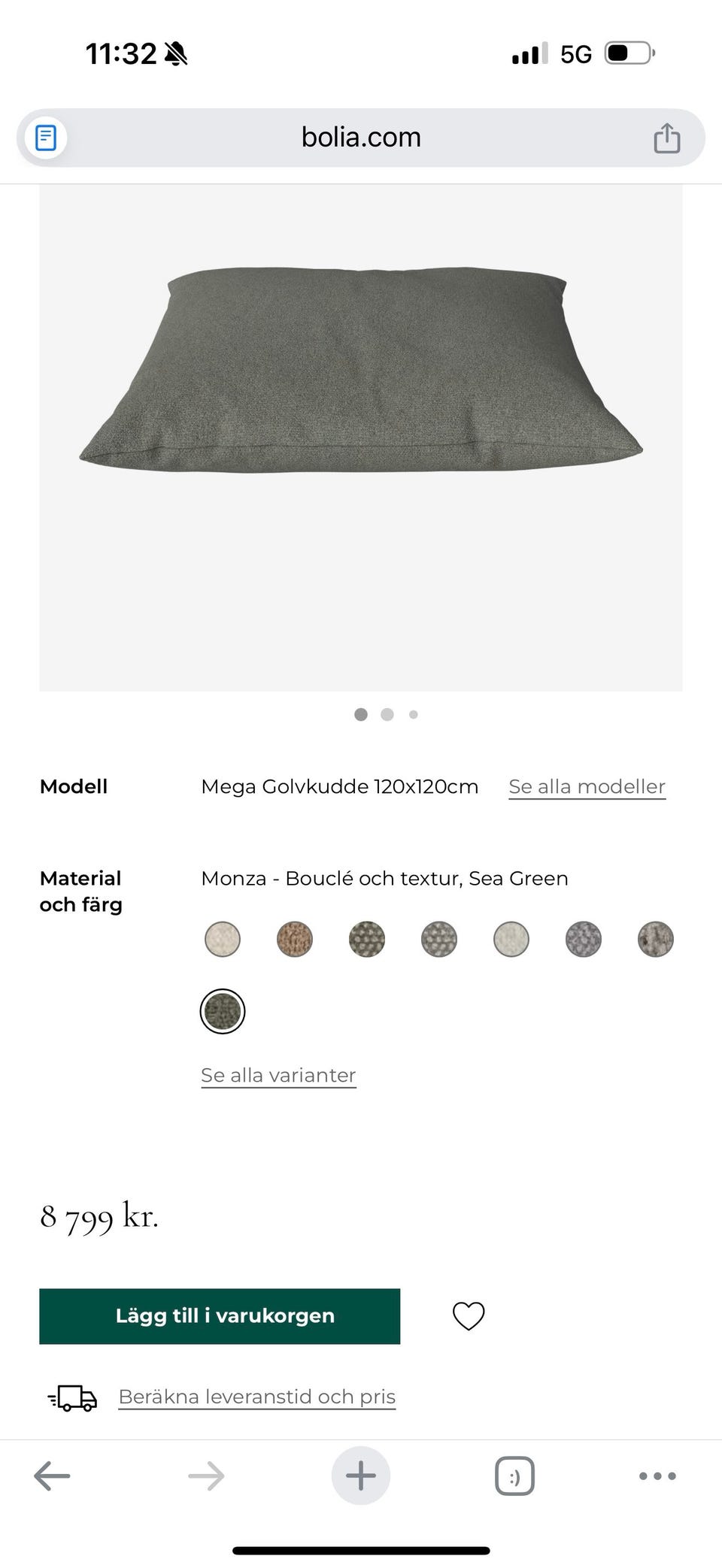Tap the Share icon beside the address bar
Screen dimensions: 722x1568
[x=666, y=137]
